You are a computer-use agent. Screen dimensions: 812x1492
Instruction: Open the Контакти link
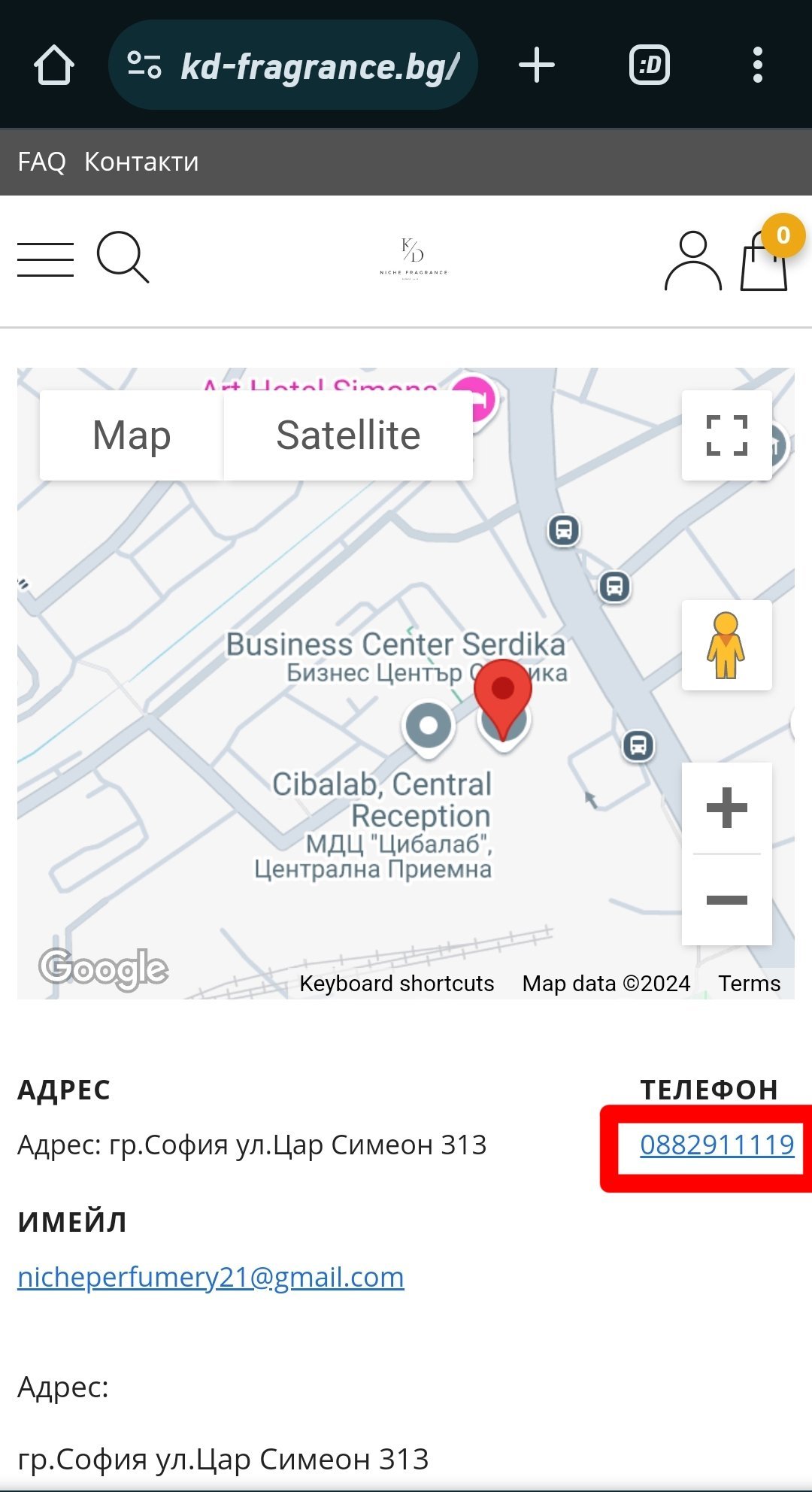[141, 162]
